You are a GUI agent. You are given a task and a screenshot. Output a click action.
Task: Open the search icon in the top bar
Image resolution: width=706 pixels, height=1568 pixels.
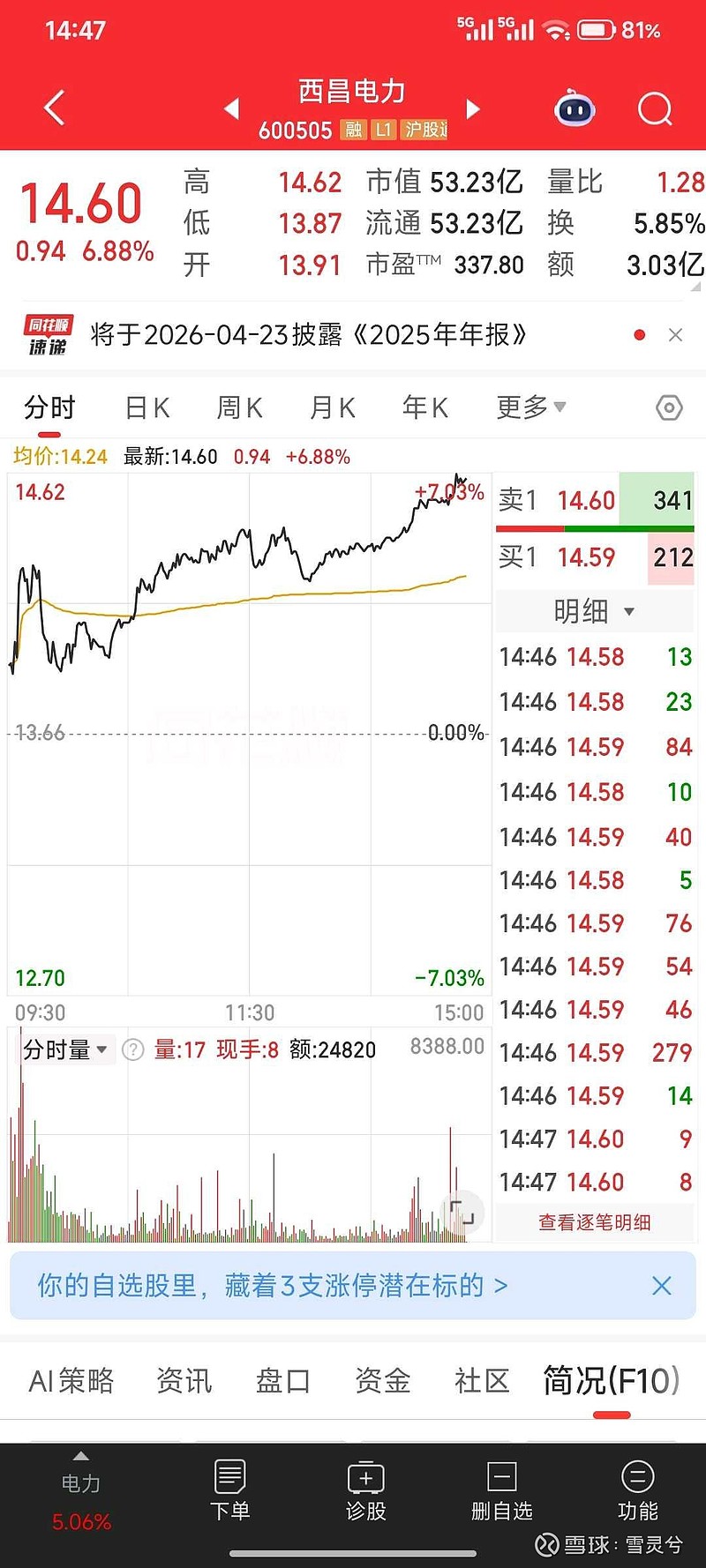pyautogui.click(x=655, y=108)
